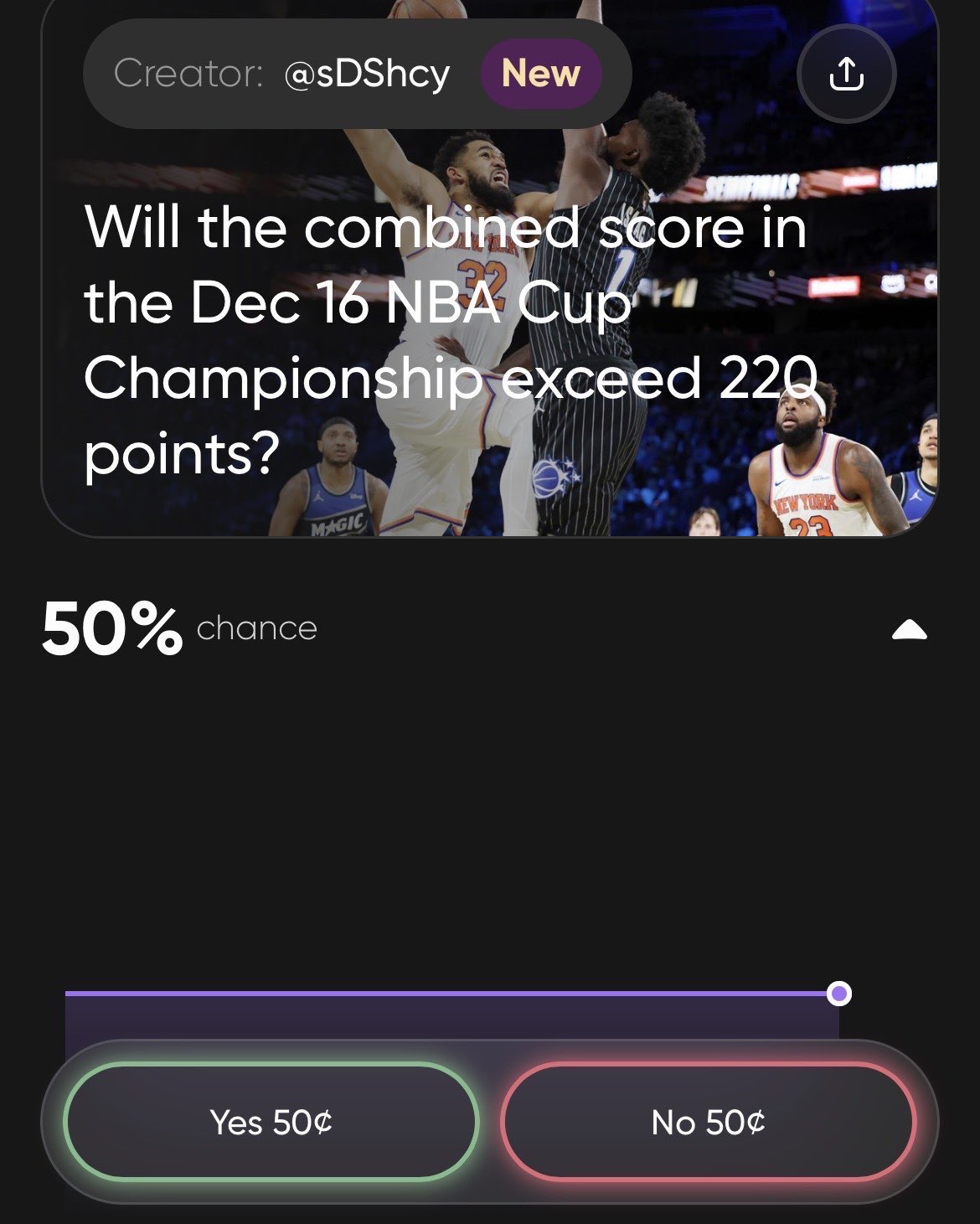The height and width of the screenshot is (1224, 980).
Task: Share this prediction market
Action: point(846,74)
